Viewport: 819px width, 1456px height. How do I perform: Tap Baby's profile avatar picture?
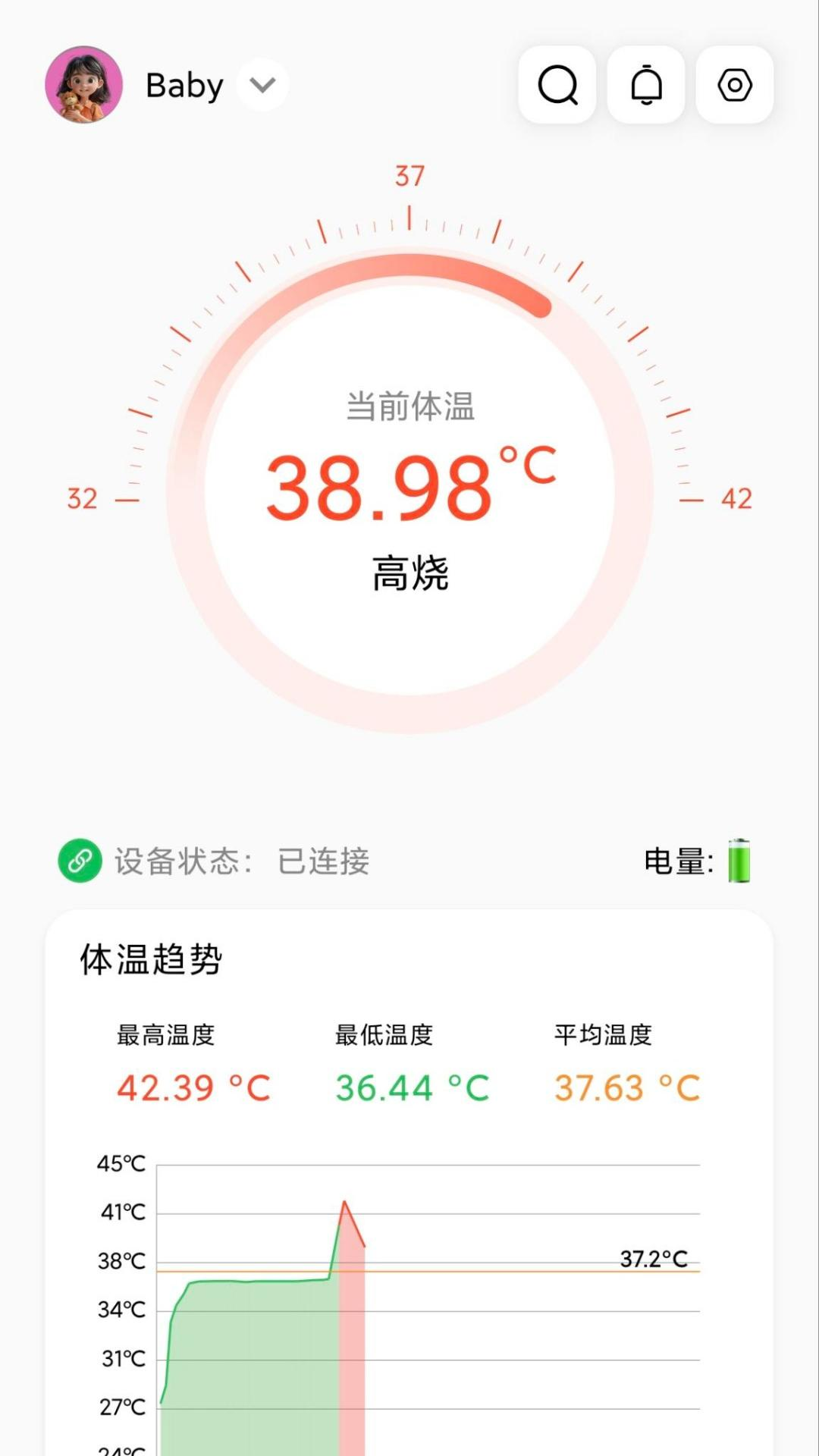[84, 85]
